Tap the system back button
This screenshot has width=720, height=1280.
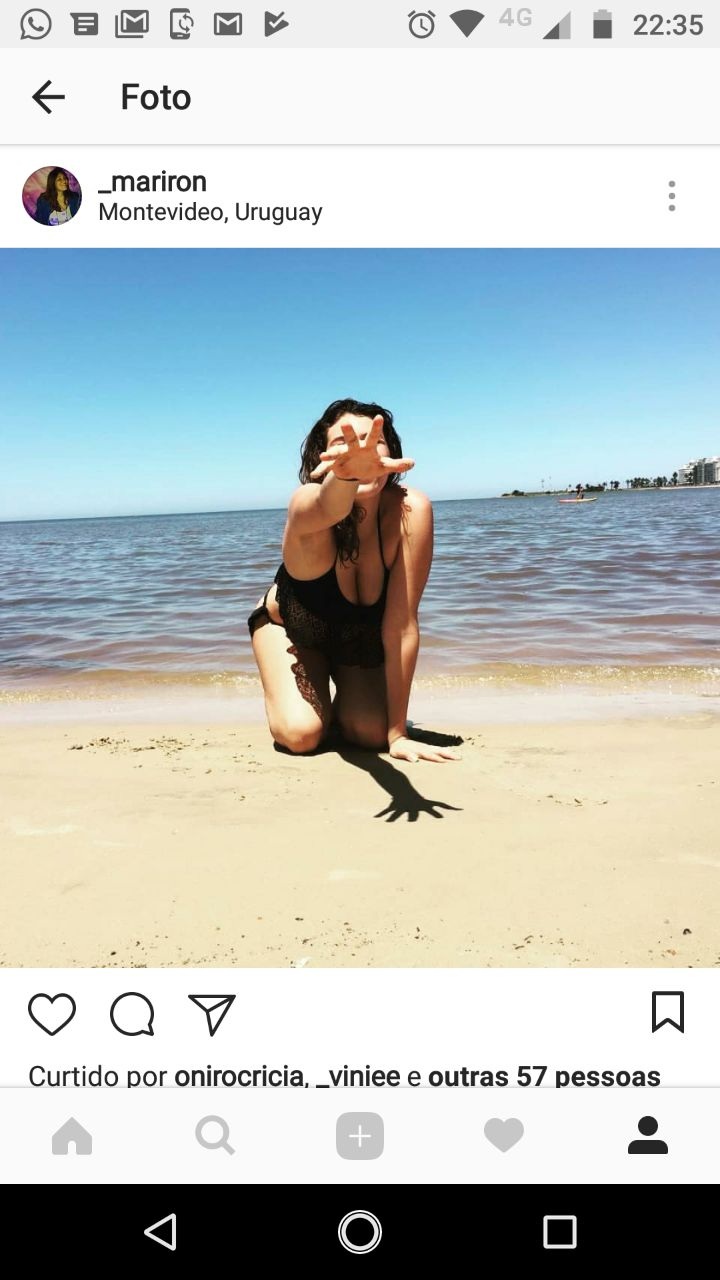[161, 1232]
